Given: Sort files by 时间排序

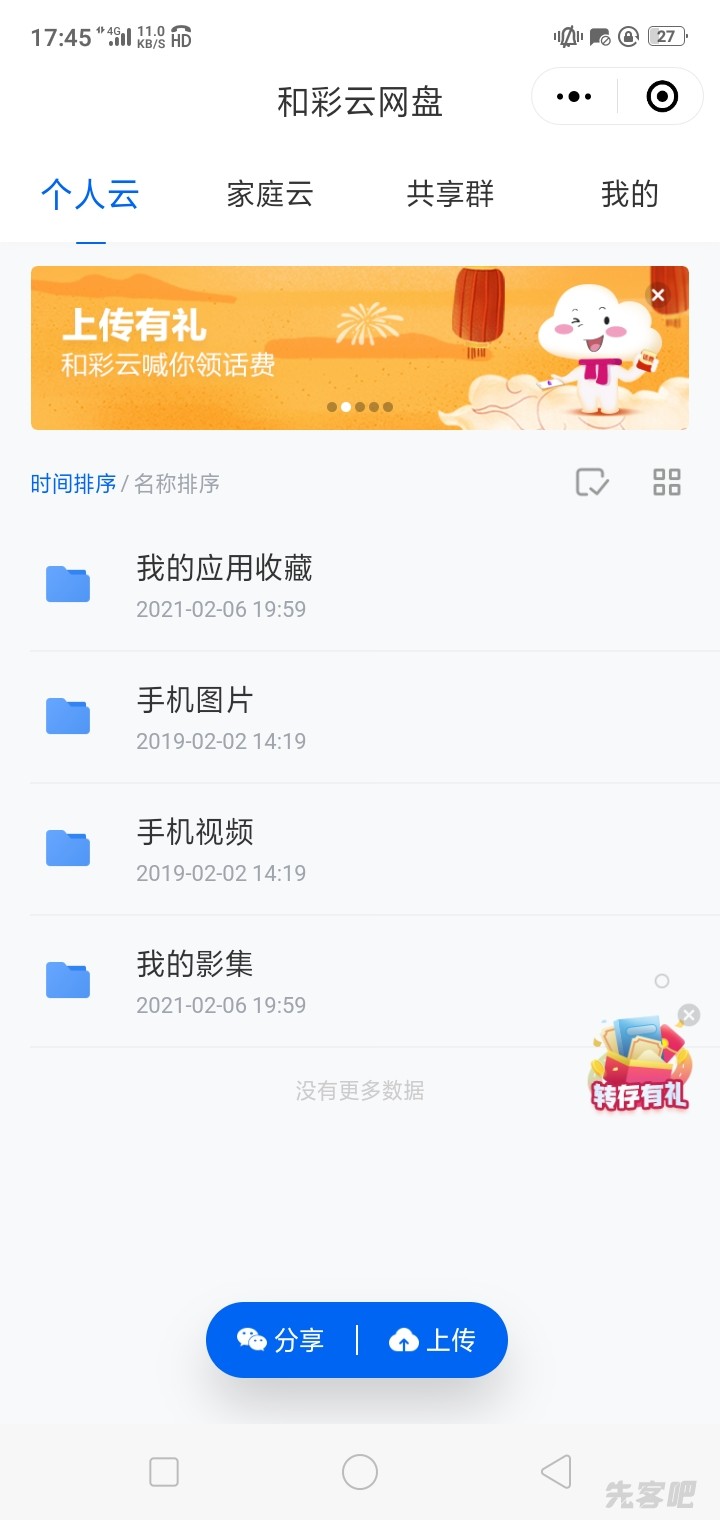Looking at the screenshot, I should pos(73,484).
